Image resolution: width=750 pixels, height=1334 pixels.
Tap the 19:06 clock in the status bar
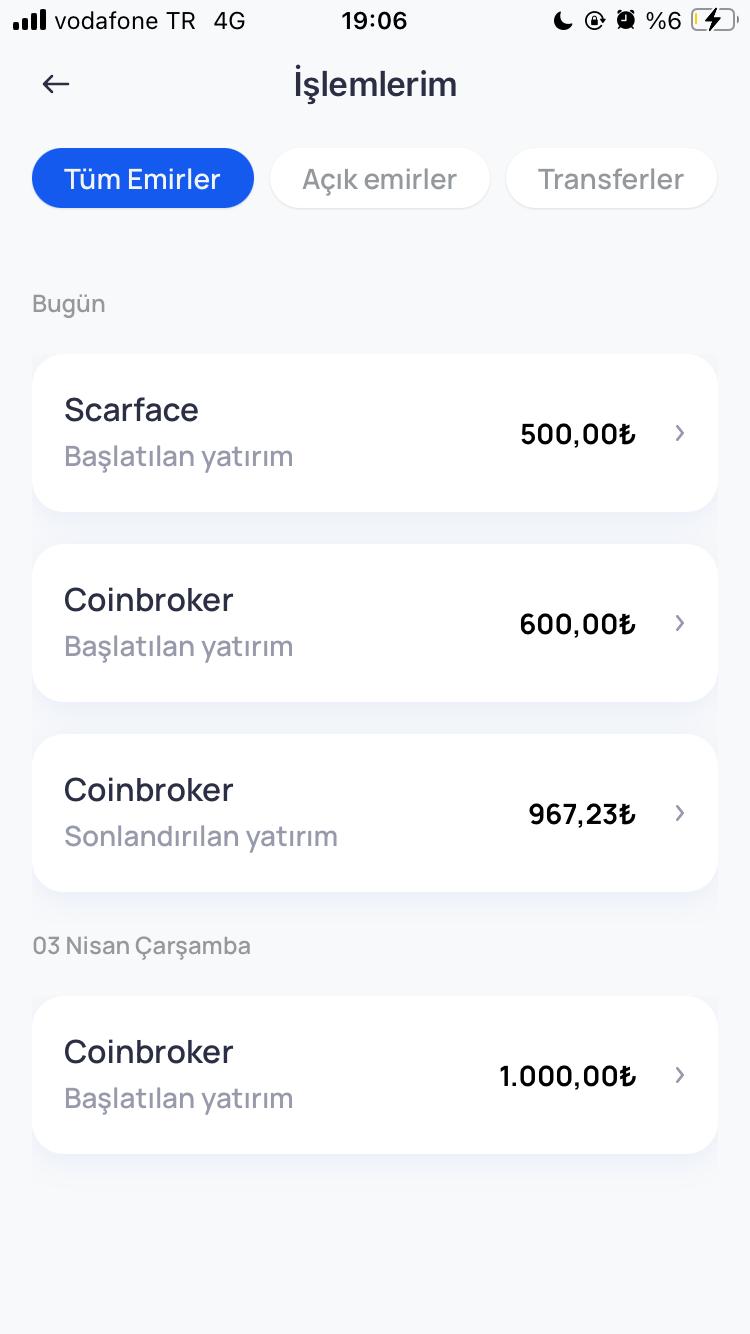pos(374,20)
